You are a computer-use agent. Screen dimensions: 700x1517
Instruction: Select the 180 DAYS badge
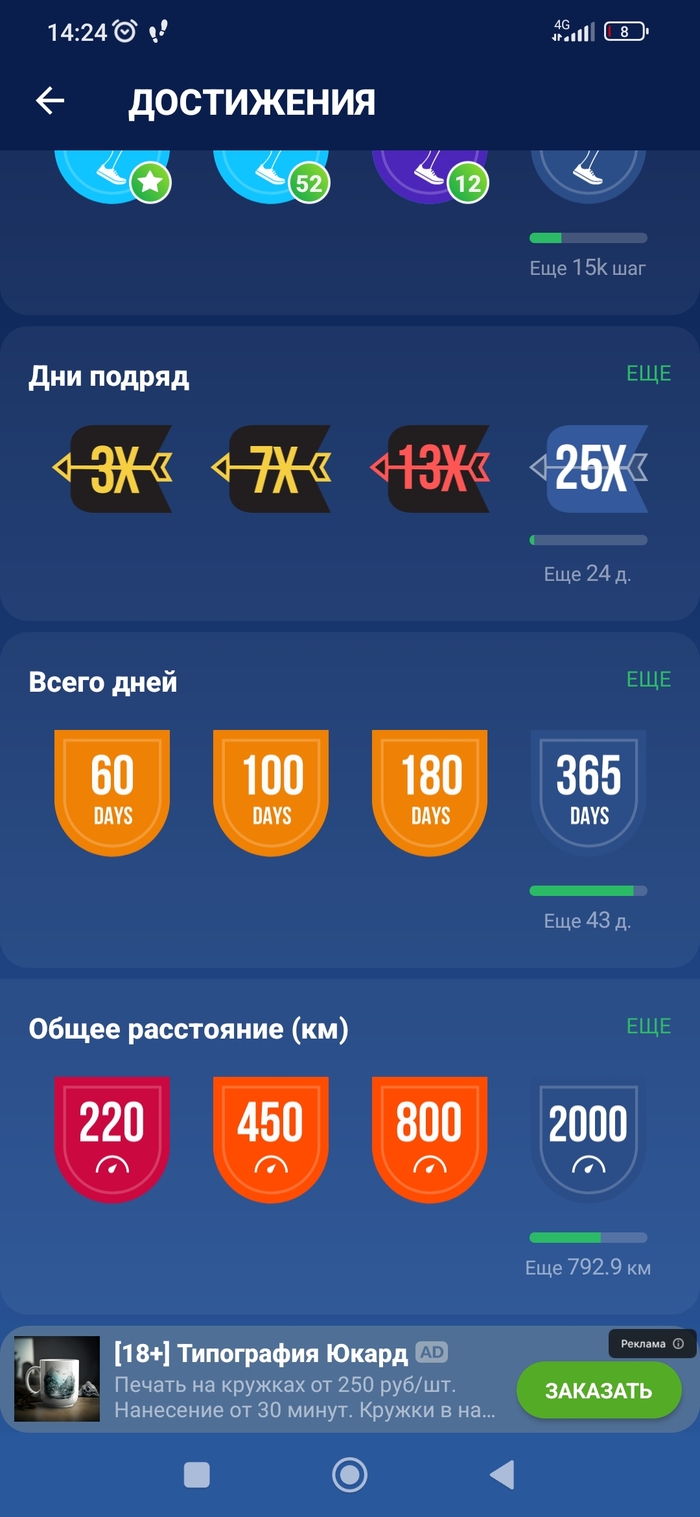pyautogui.click(x=430, y=792)
